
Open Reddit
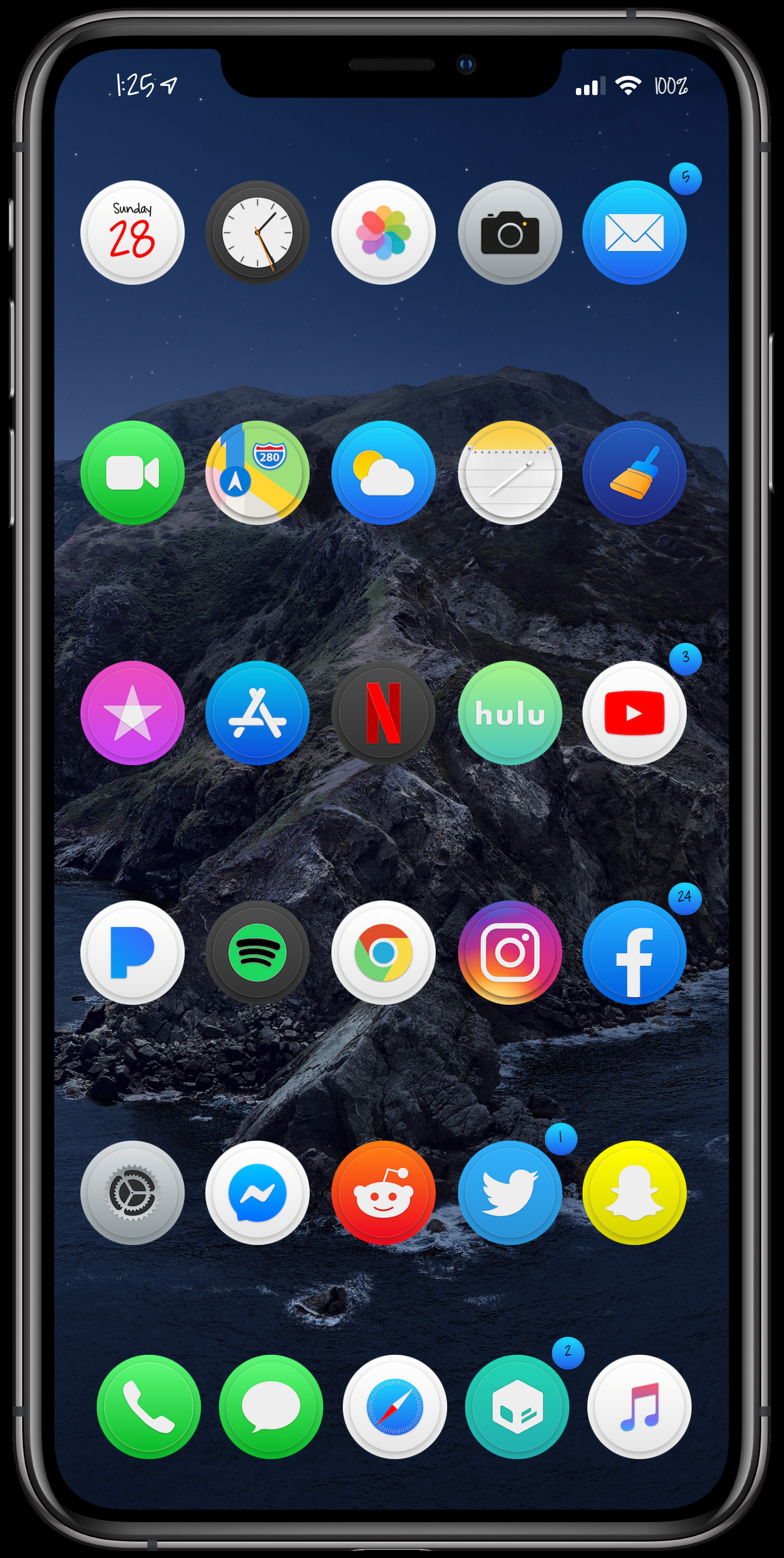[x=383, y=1193]
